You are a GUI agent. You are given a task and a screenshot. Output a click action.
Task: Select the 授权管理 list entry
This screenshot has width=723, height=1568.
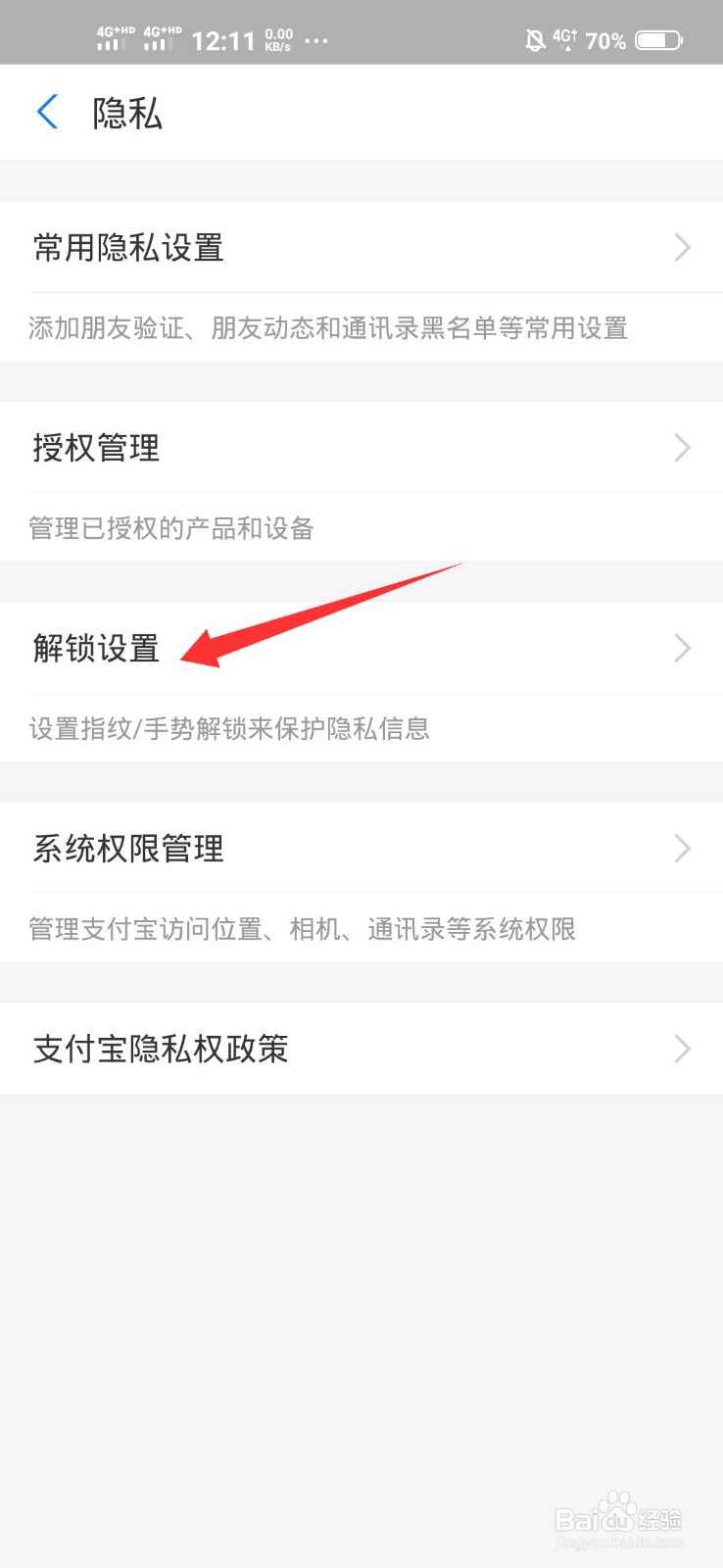pyautogui.click(x=95, y=448)
